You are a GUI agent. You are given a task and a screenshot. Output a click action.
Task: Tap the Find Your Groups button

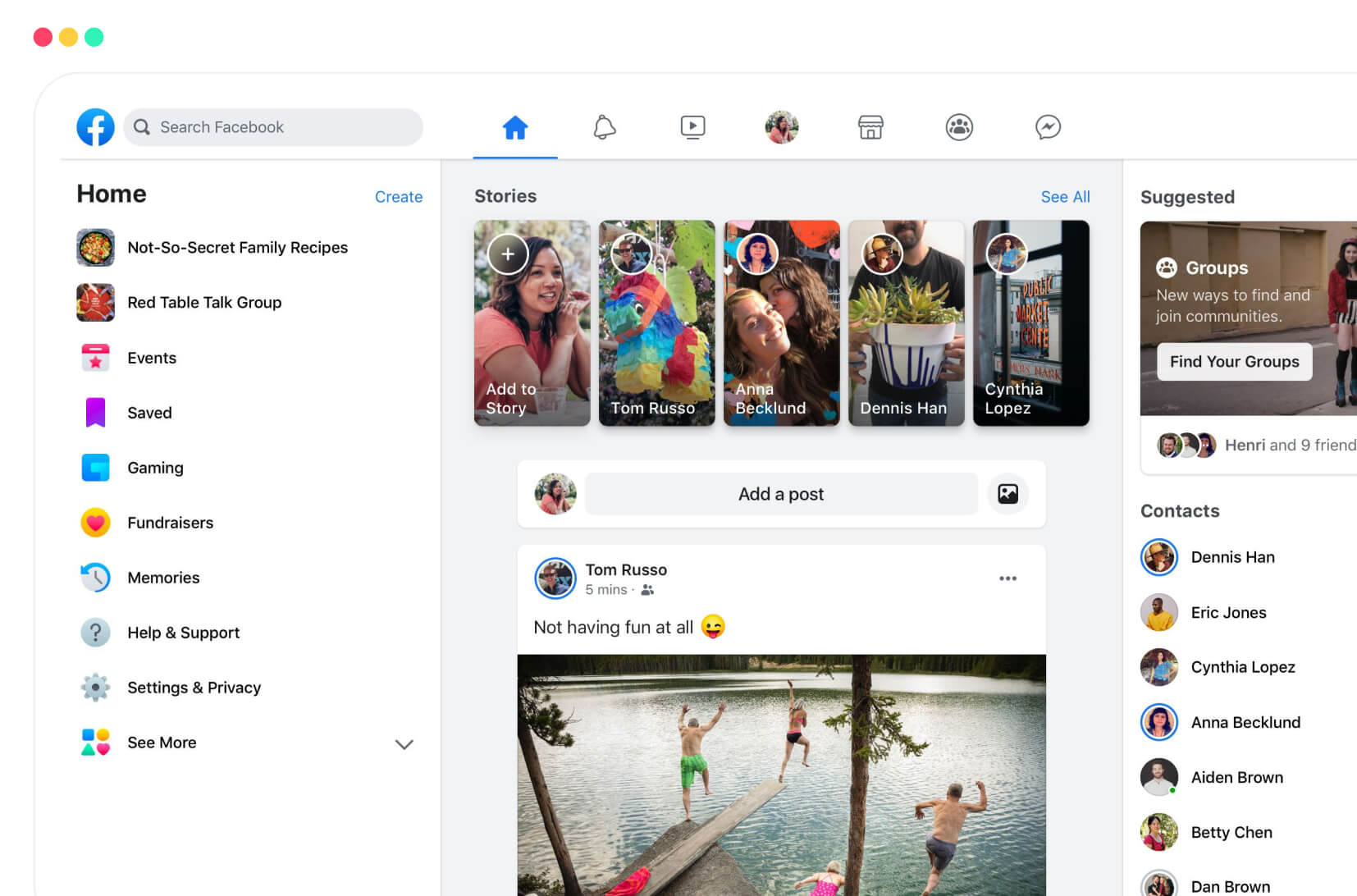1234,362
